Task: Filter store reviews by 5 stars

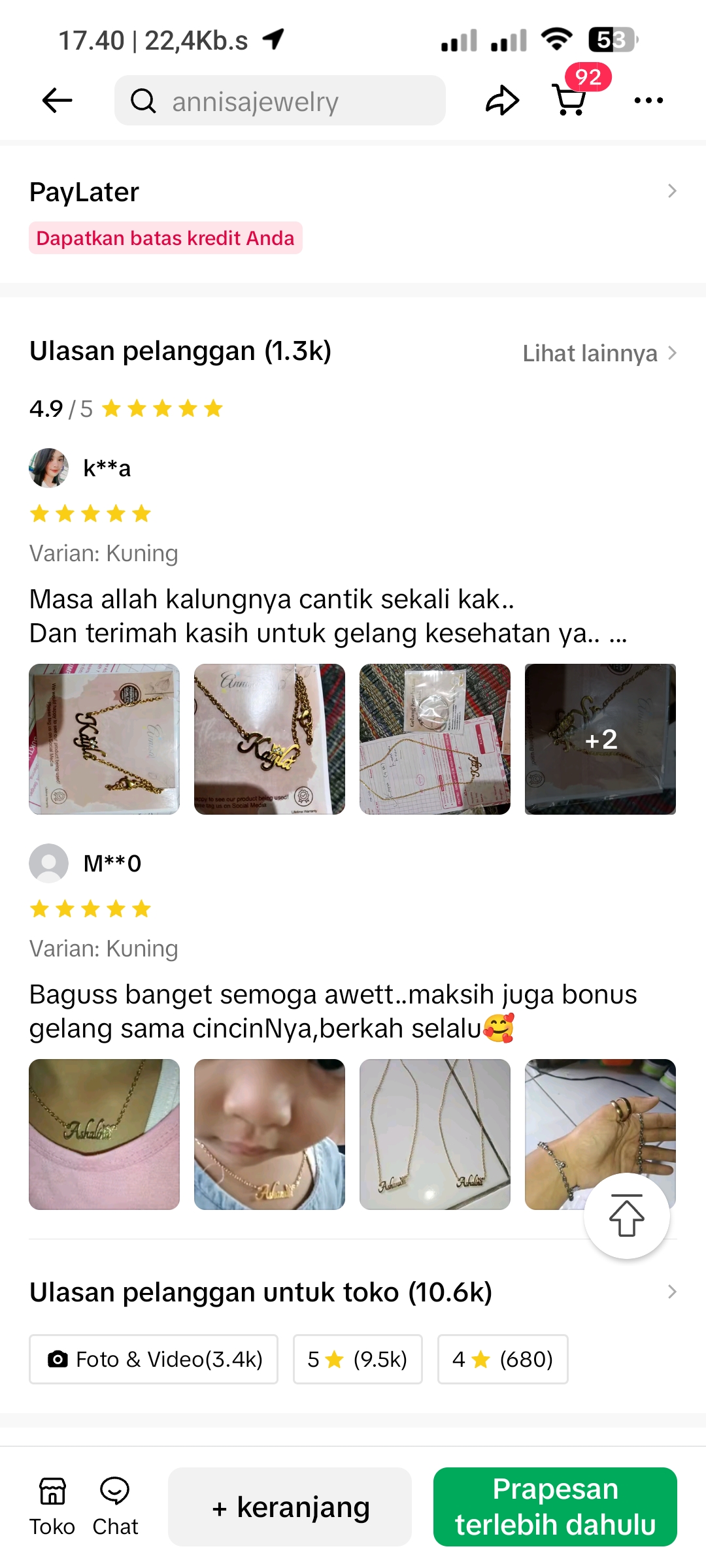Action: click(x=358, y=1360)
